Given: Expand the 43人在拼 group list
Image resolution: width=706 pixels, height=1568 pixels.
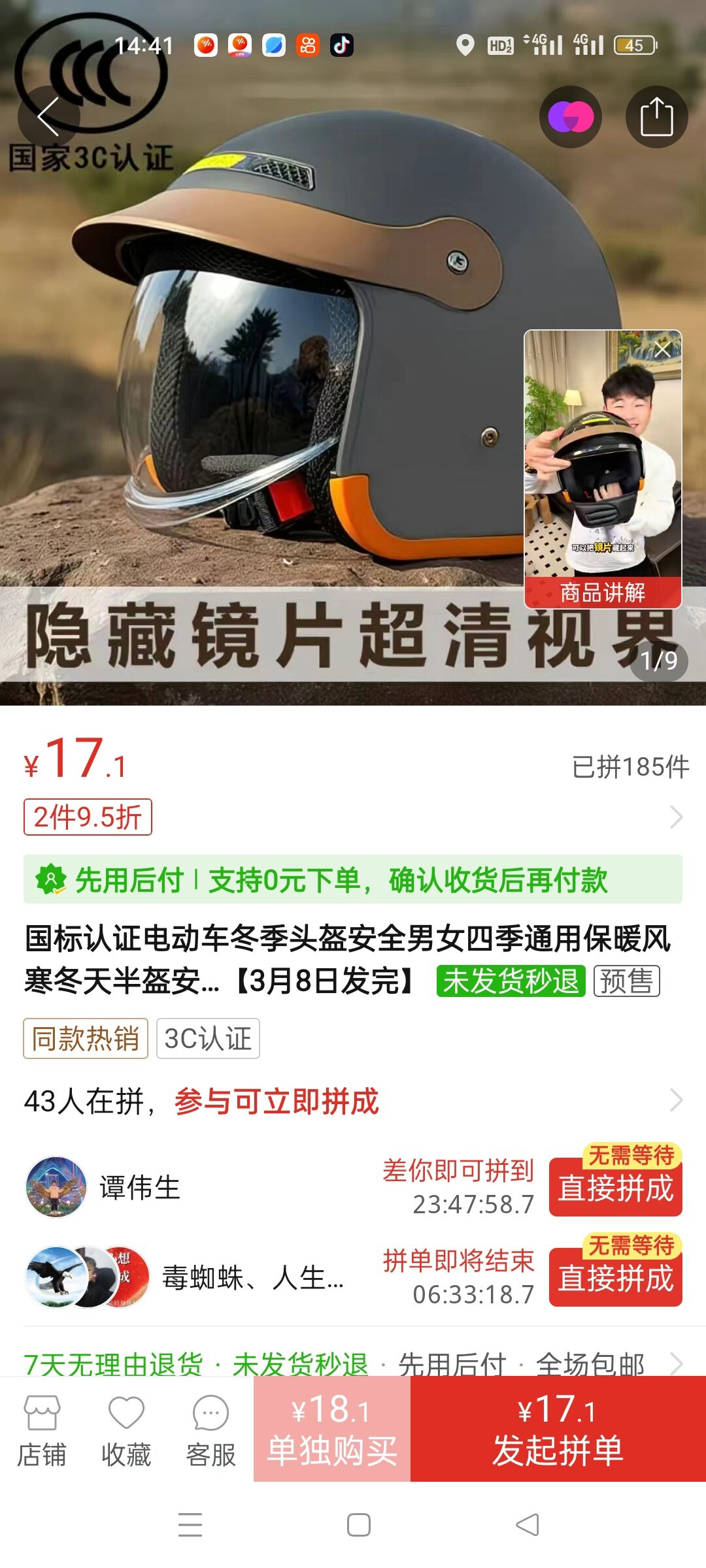Looking at the screenshot, I should 676,1101.
